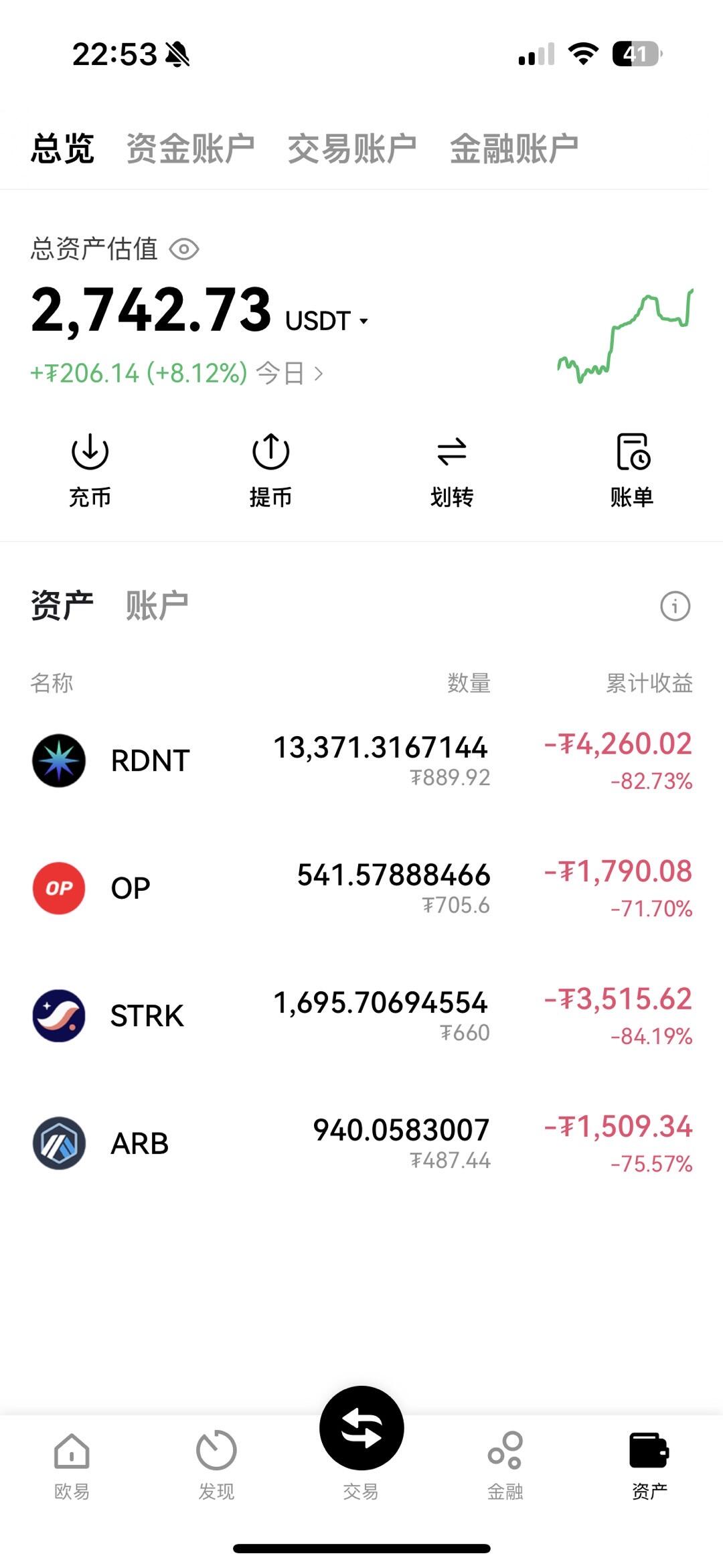Switch to 金融账户 tab

pyautogui.click(x=514, y=149)
